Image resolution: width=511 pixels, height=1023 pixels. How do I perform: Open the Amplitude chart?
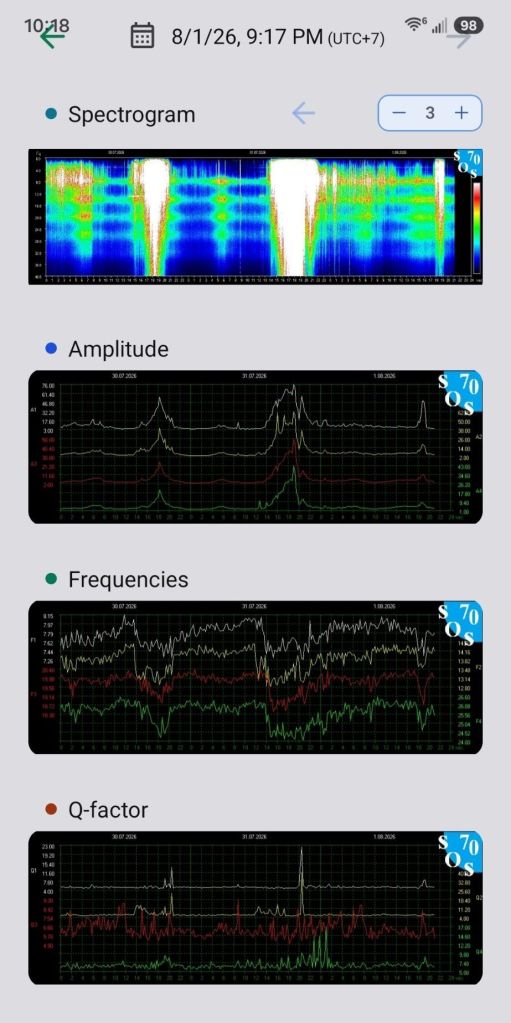[255, 447]
